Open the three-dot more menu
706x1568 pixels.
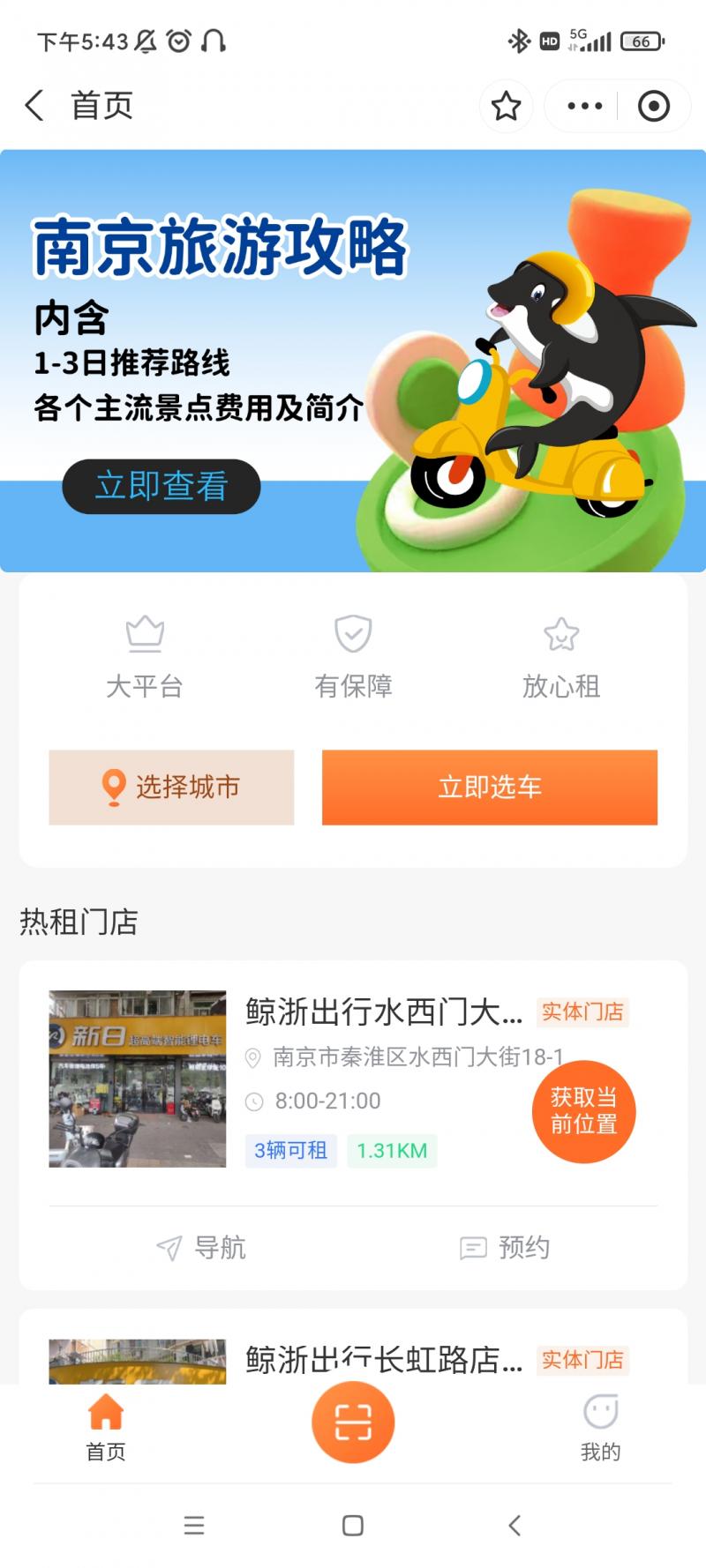click(x=584, y=107)
